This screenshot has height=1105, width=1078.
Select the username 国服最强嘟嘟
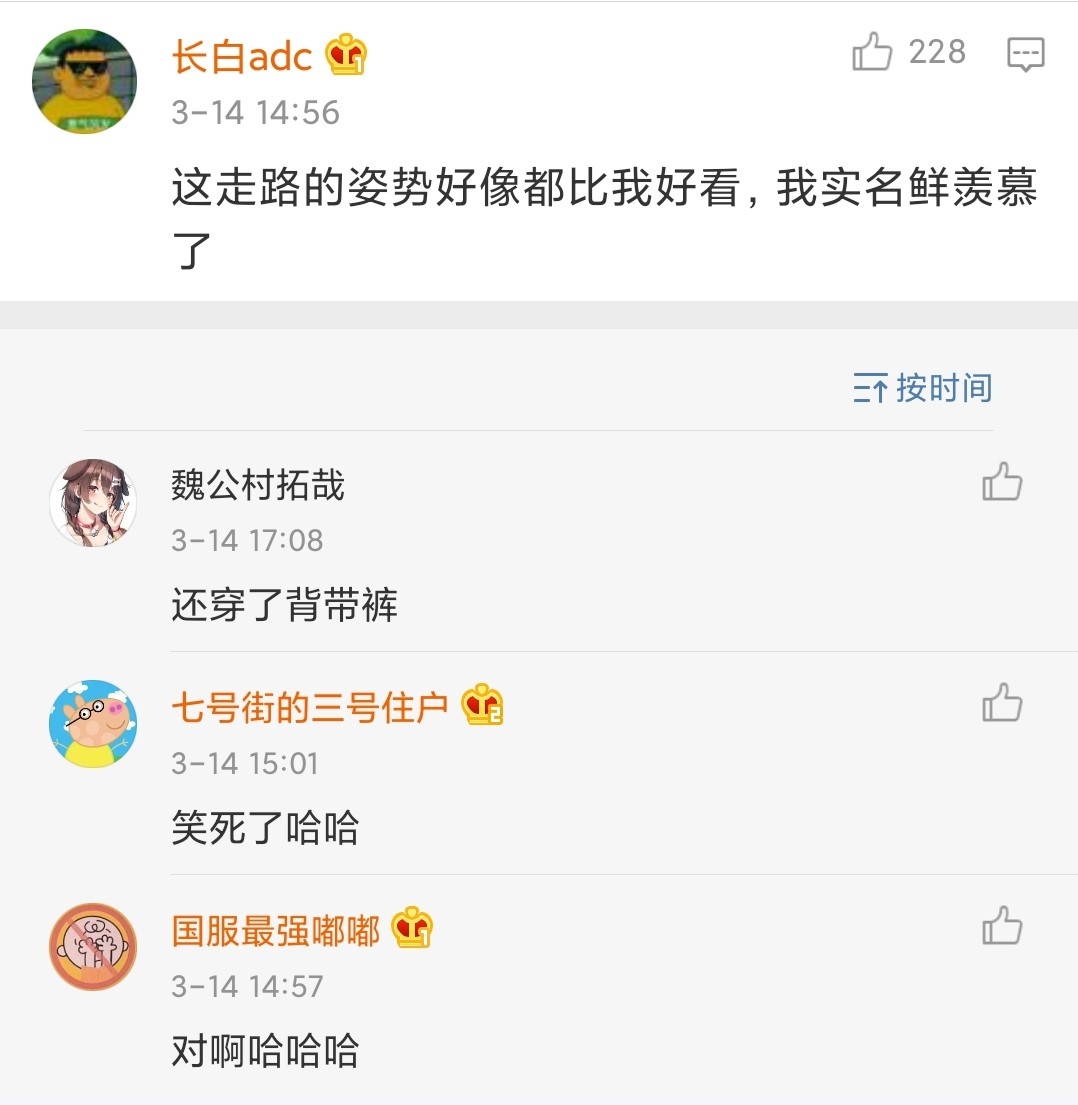[x=275, y=931]
